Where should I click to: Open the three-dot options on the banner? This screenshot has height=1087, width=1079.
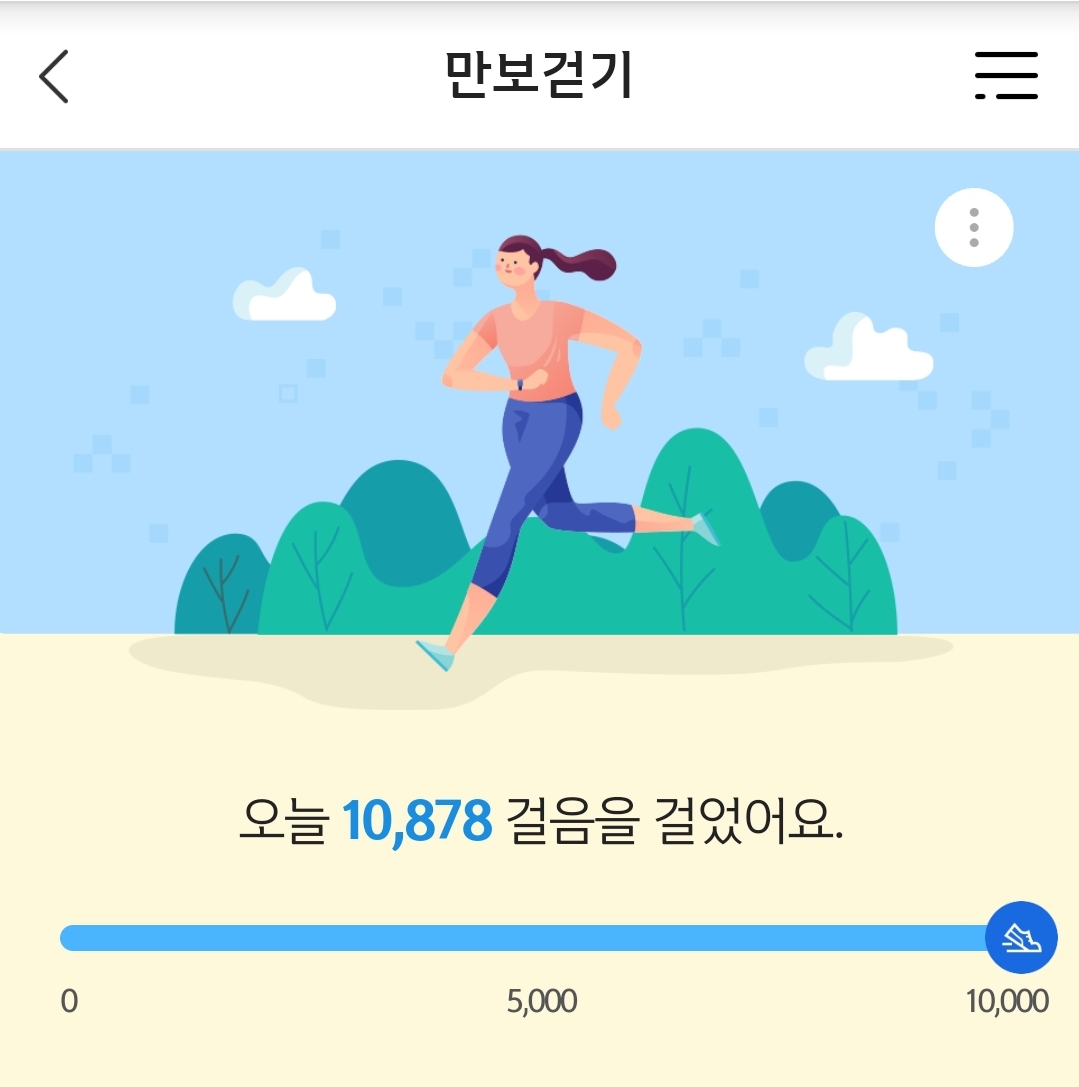974,228
